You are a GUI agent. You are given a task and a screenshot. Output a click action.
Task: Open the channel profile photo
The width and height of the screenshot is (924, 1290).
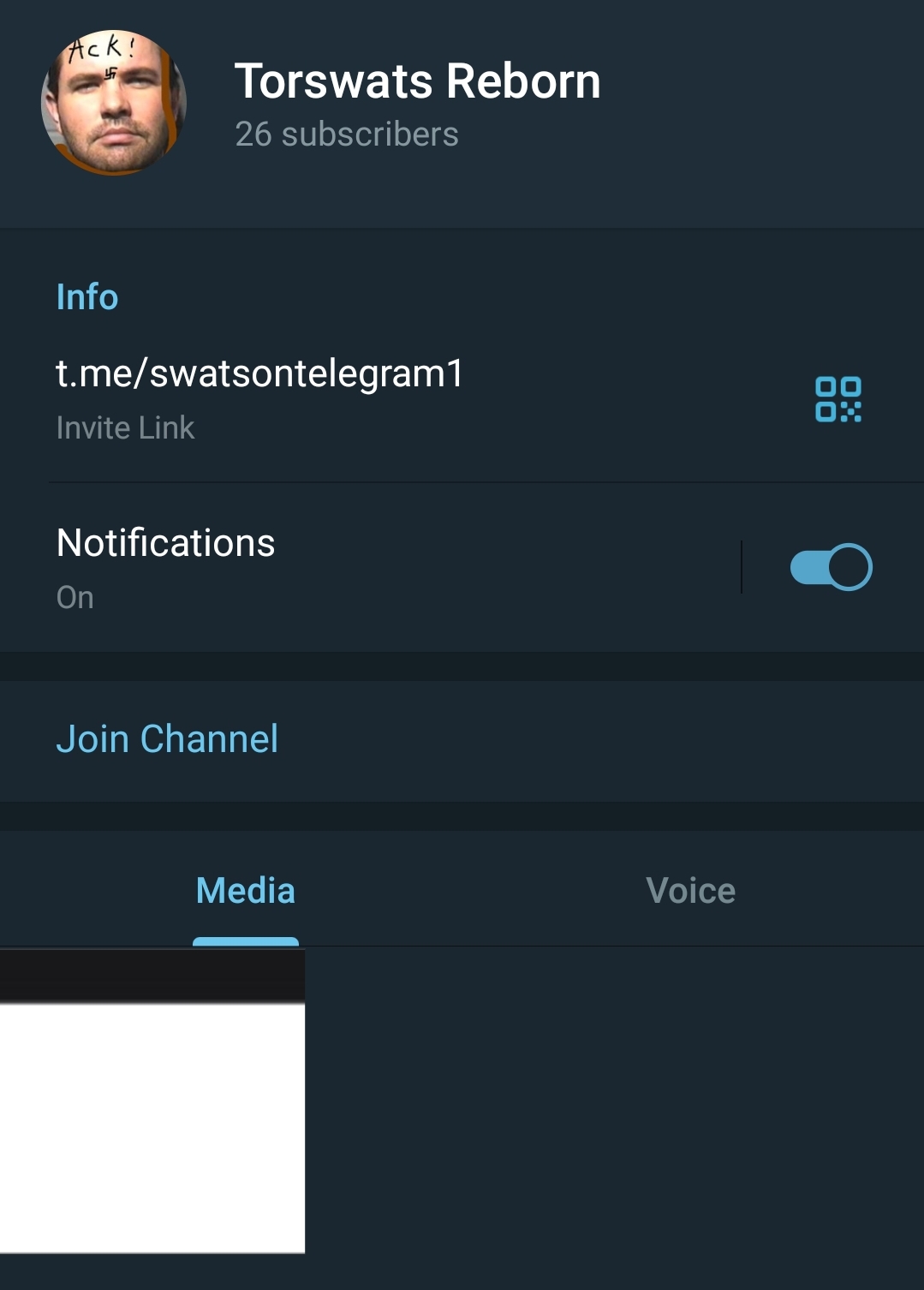tap(114, 103)
